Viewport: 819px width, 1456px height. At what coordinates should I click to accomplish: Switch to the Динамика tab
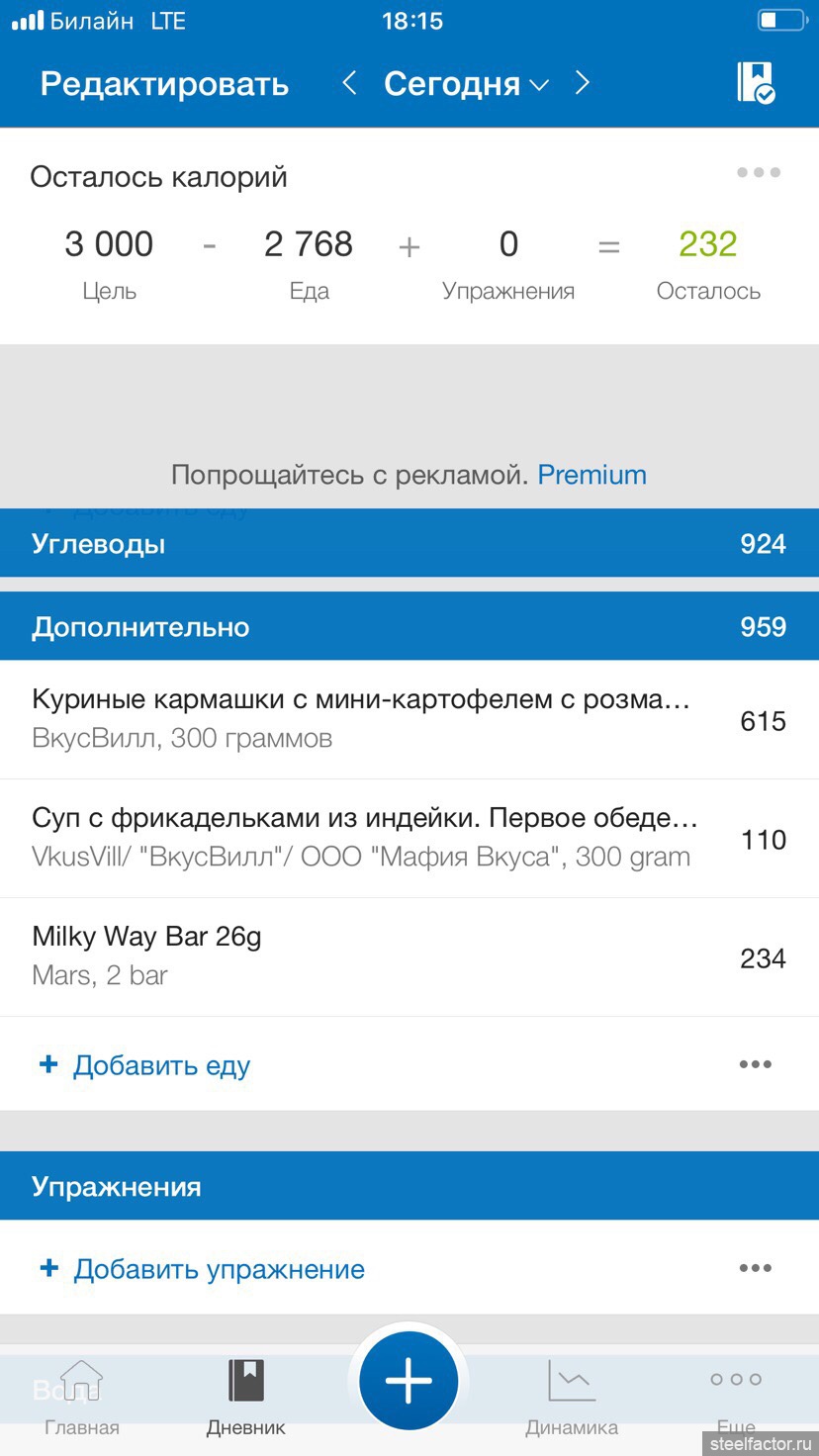coord(572,1398)
